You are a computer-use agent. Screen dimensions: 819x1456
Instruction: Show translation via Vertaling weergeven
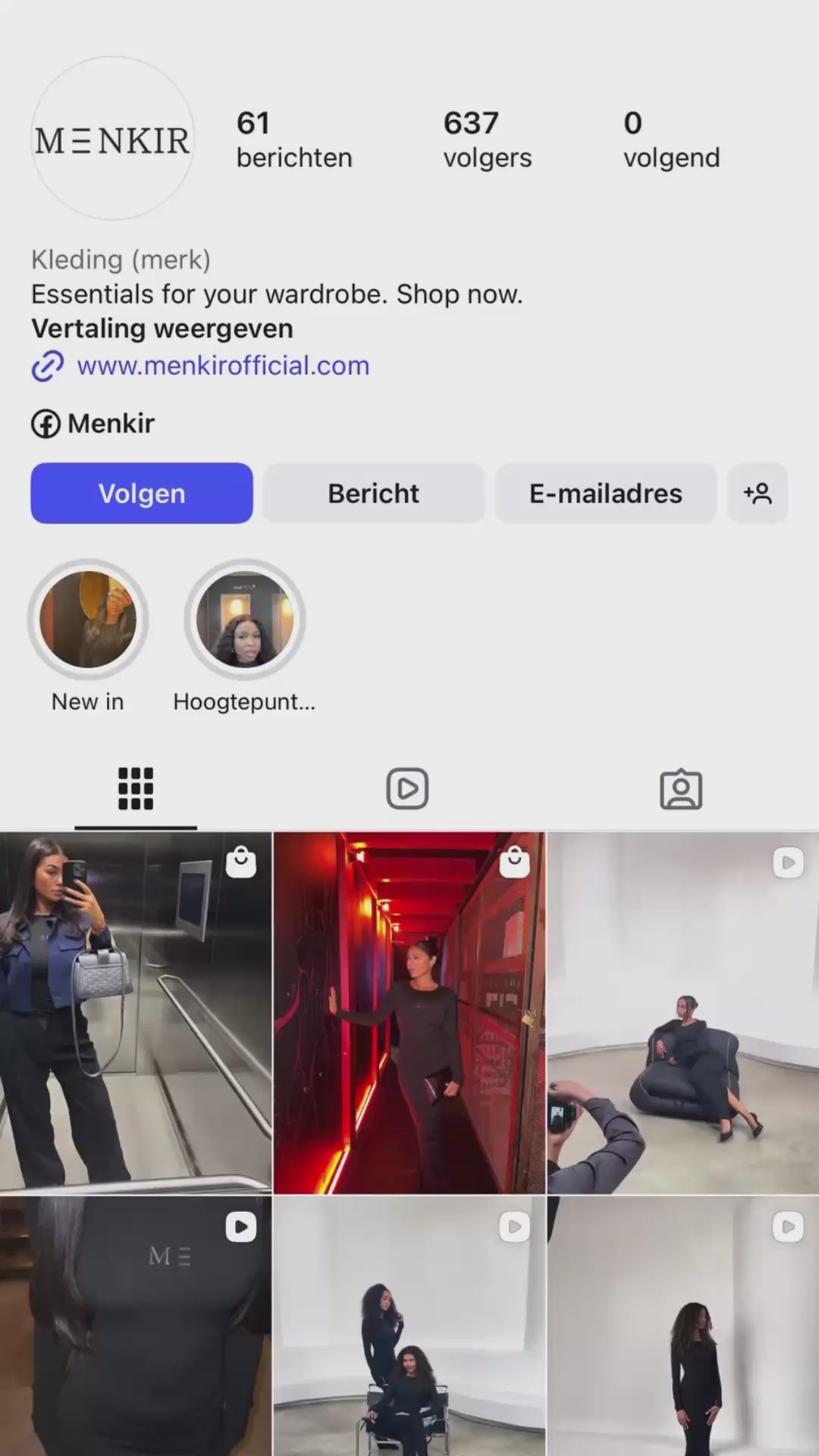coord(162,328)
